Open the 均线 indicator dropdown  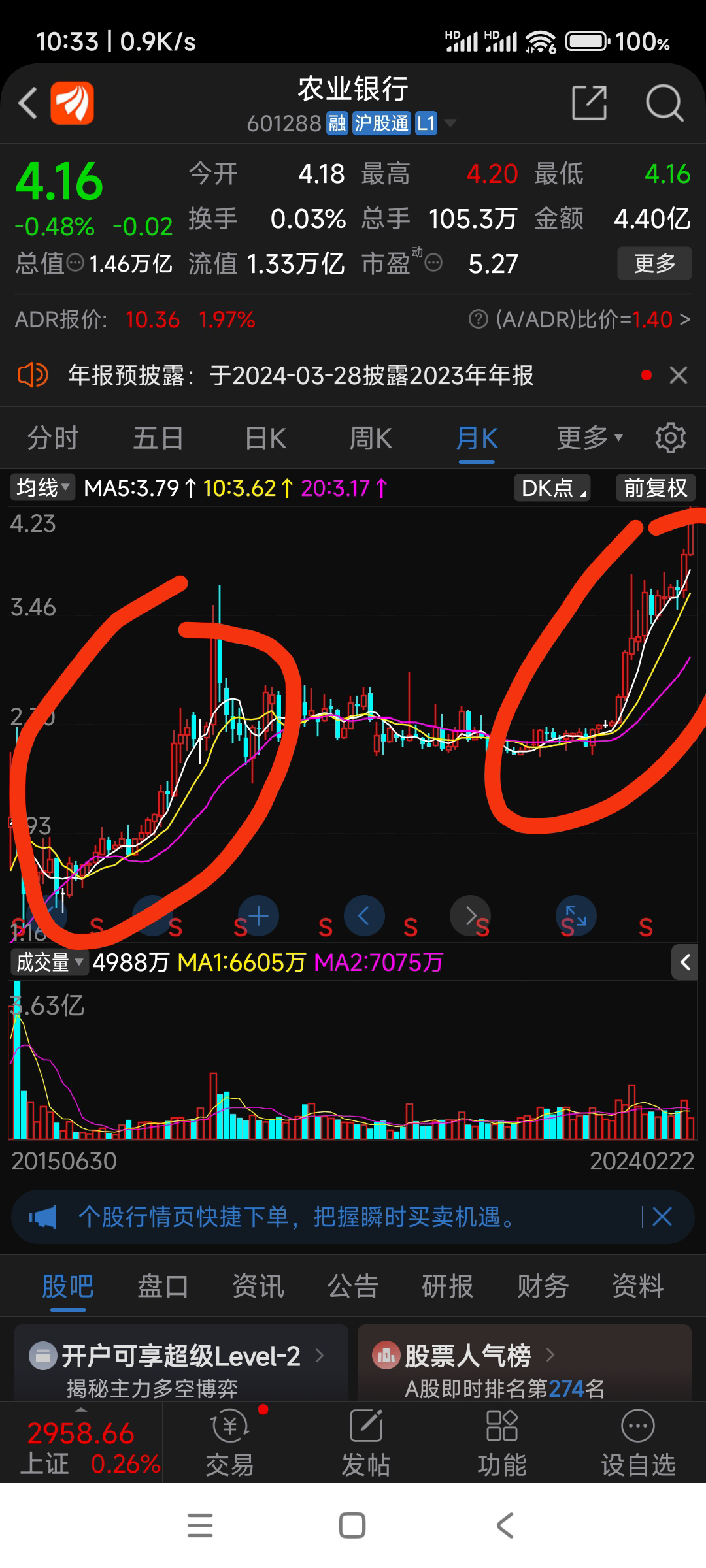pos(42,488)
